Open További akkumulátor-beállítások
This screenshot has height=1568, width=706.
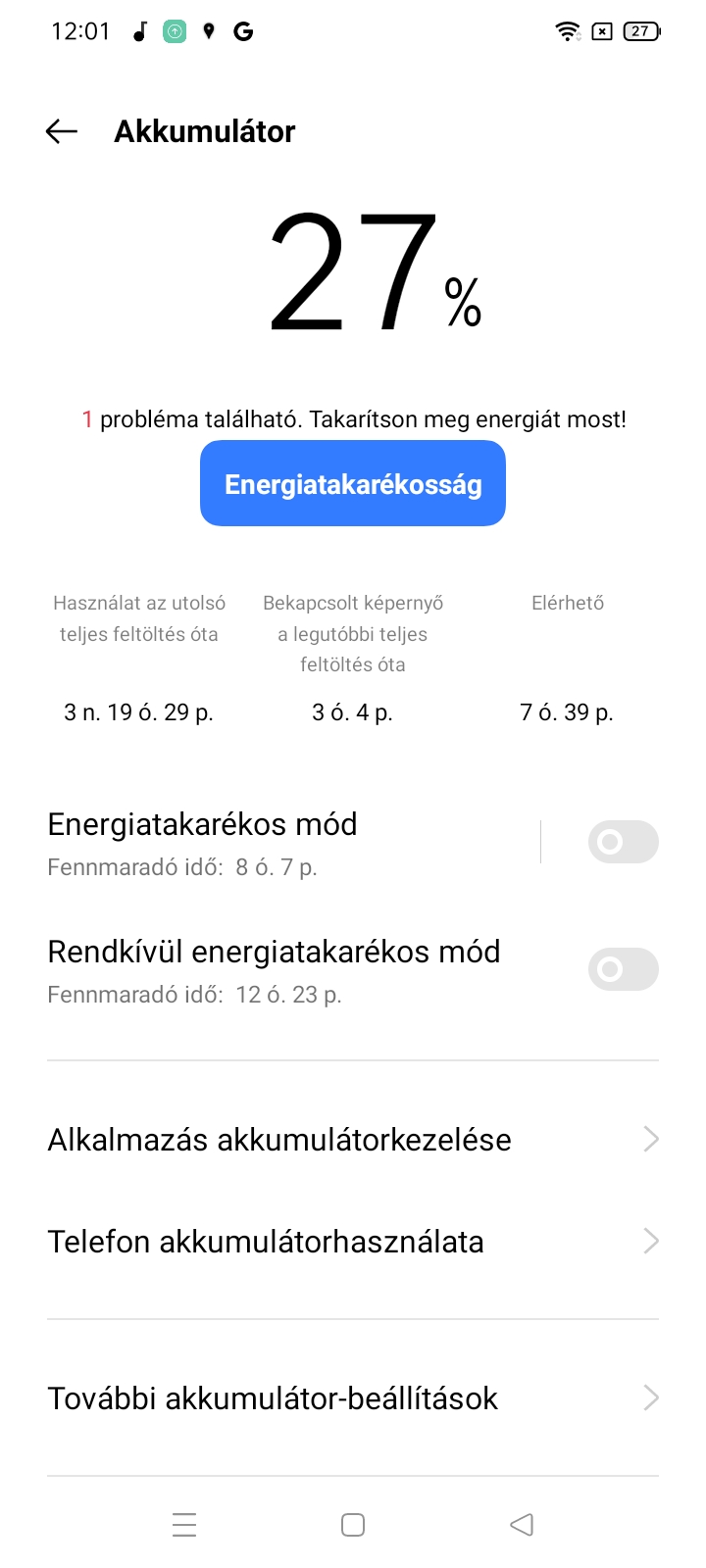(353, 1398)
